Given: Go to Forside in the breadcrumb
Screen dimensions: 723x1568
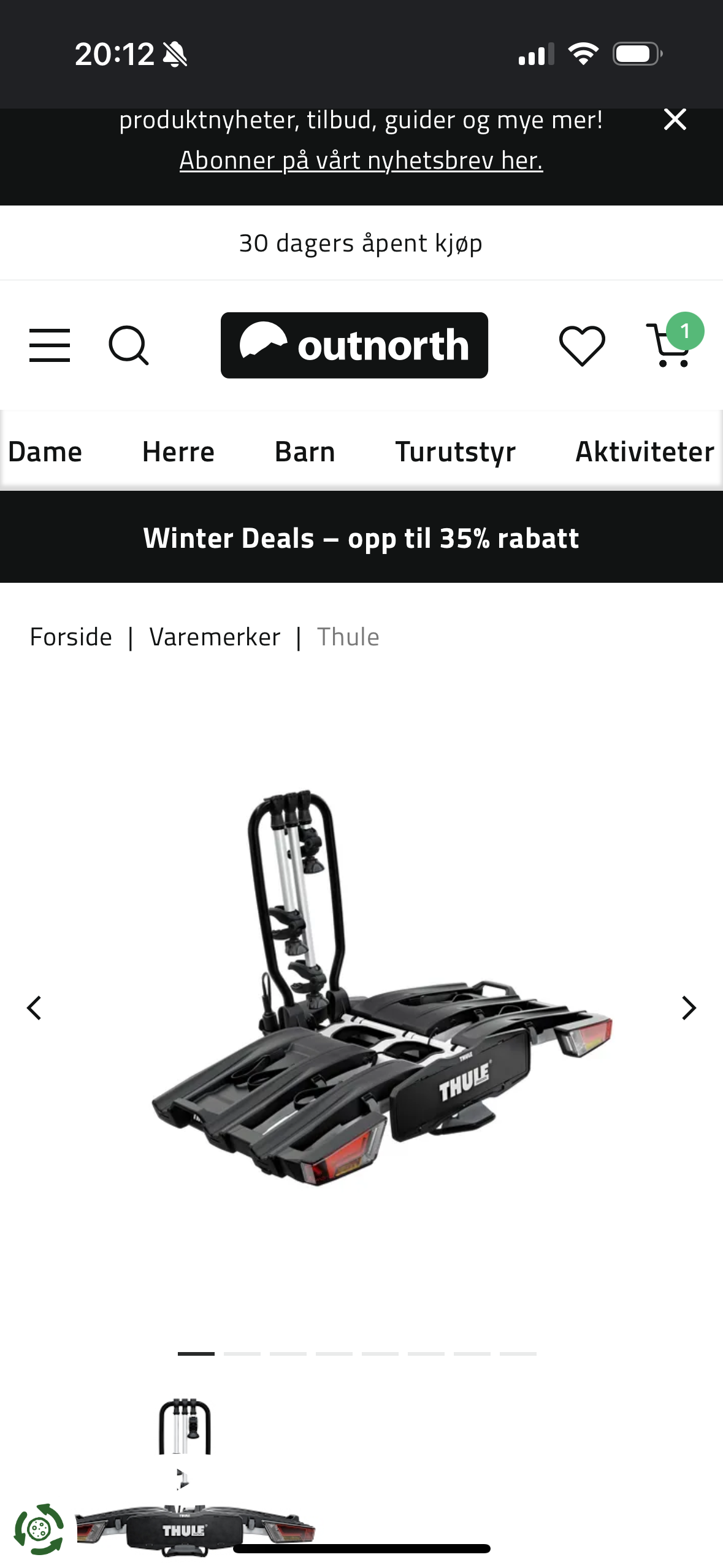Looking at the screenshot, I should coord(71,637).
